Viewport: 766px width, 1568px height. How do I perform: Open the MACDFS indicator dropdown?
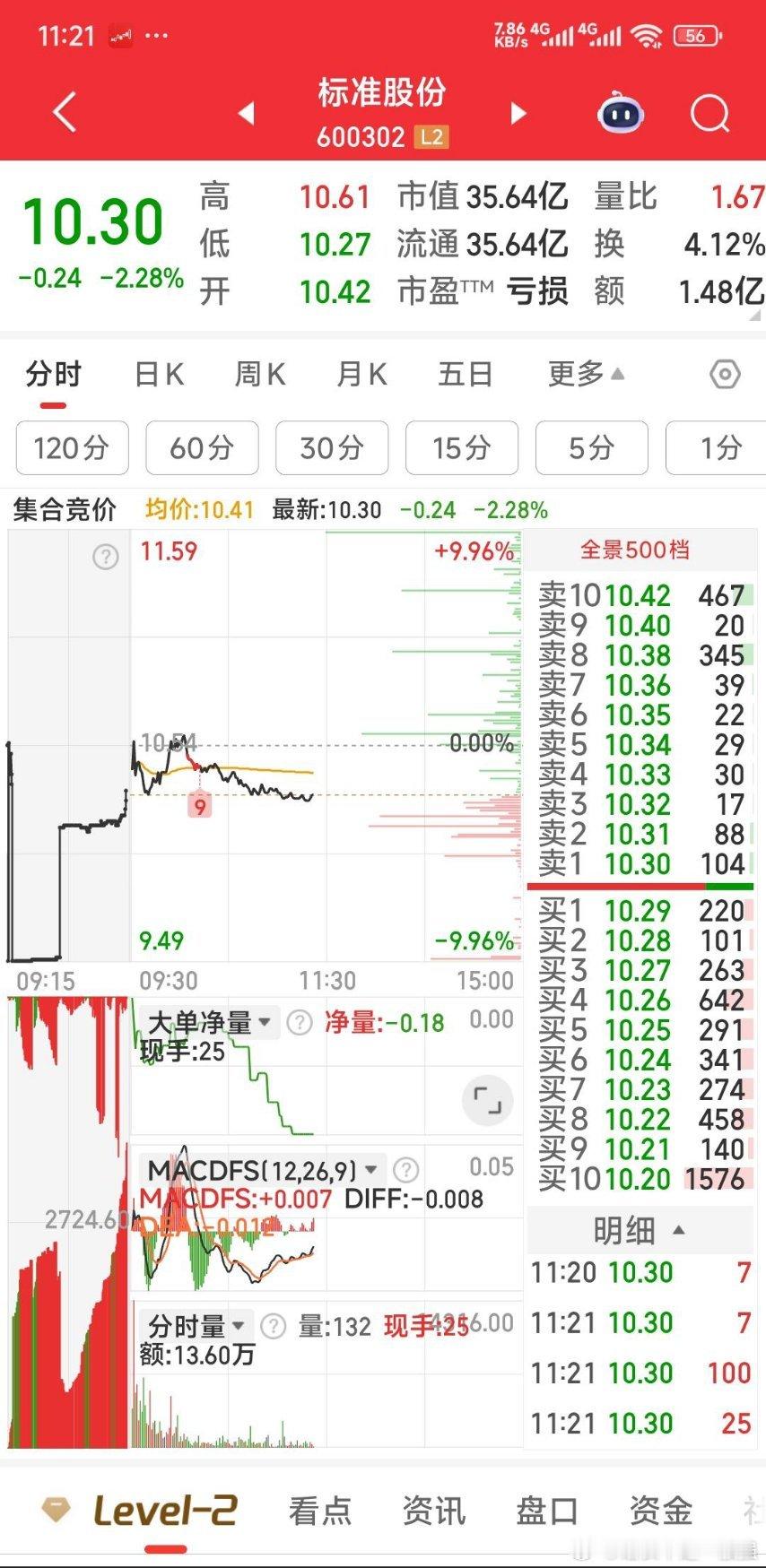coord(262,1169)
